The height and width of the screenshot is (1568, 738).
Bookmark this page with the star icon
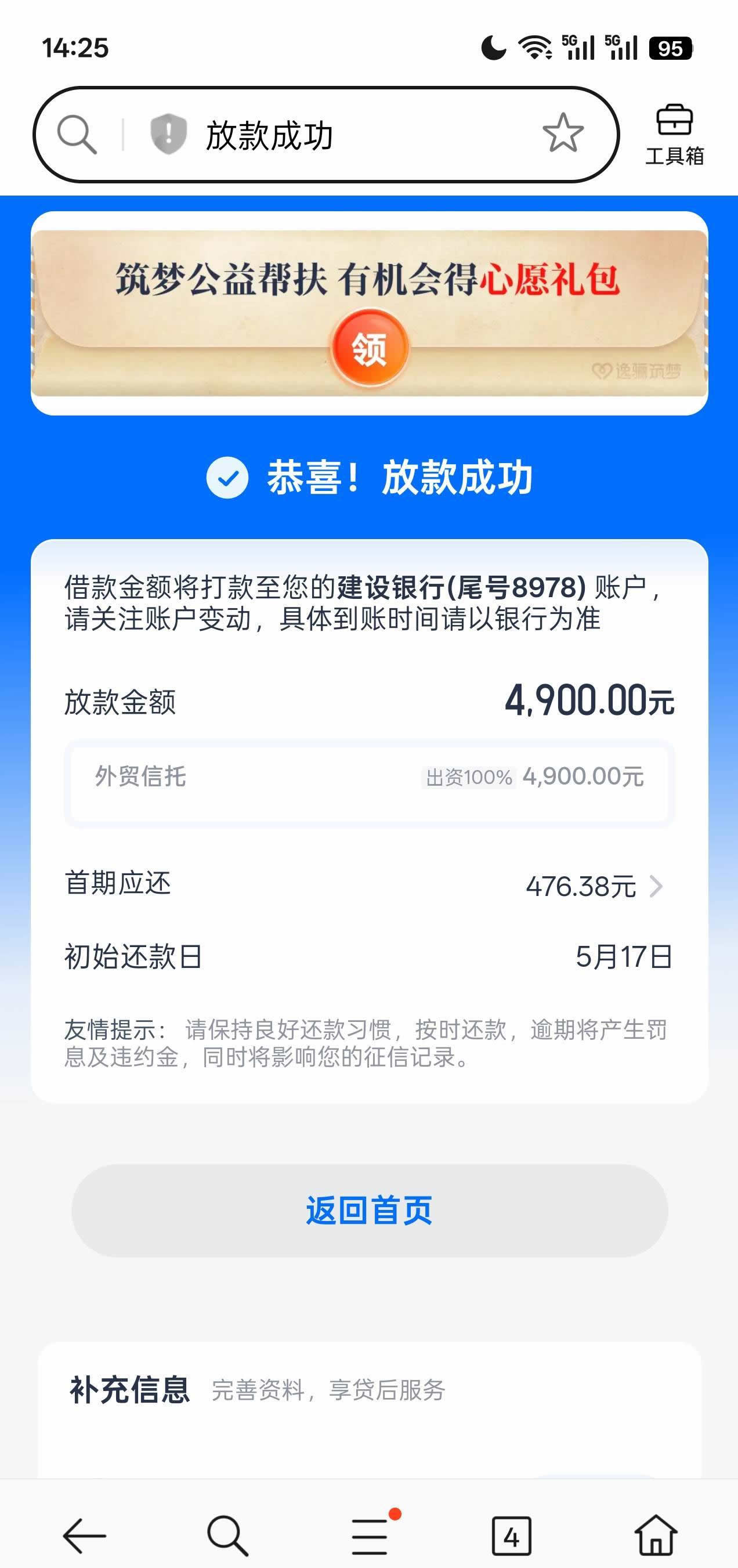(x=563, y=133)
